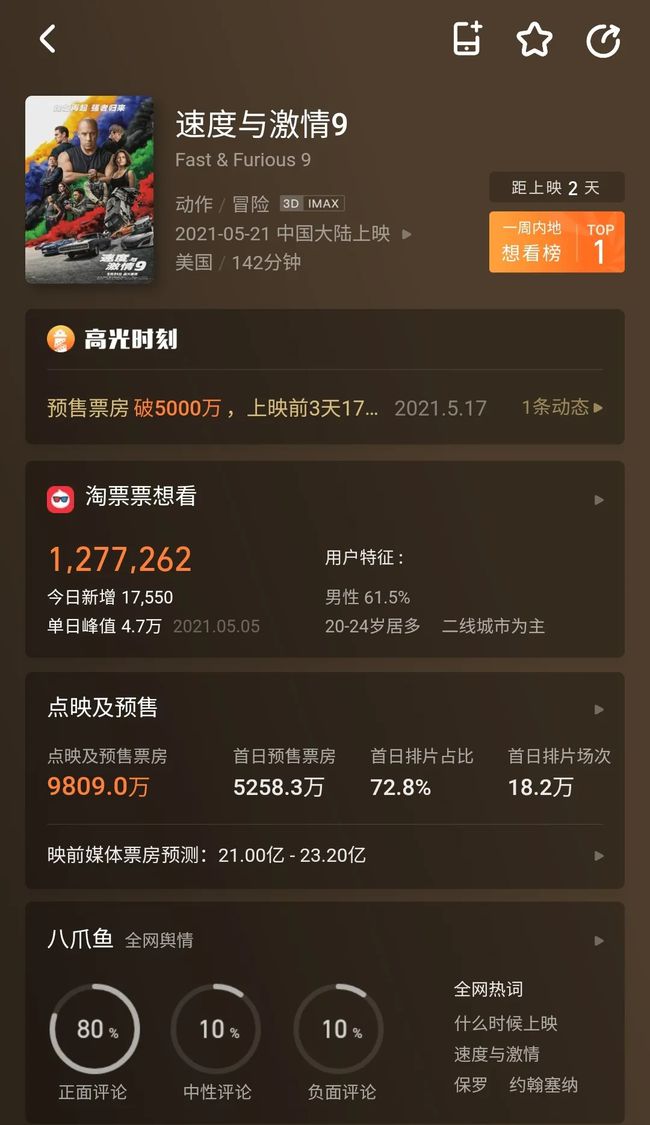Open the 点映及预售 presale details
Viewport: 650px width, 1125px height.
pyautogui.click(x=598, y=709)
